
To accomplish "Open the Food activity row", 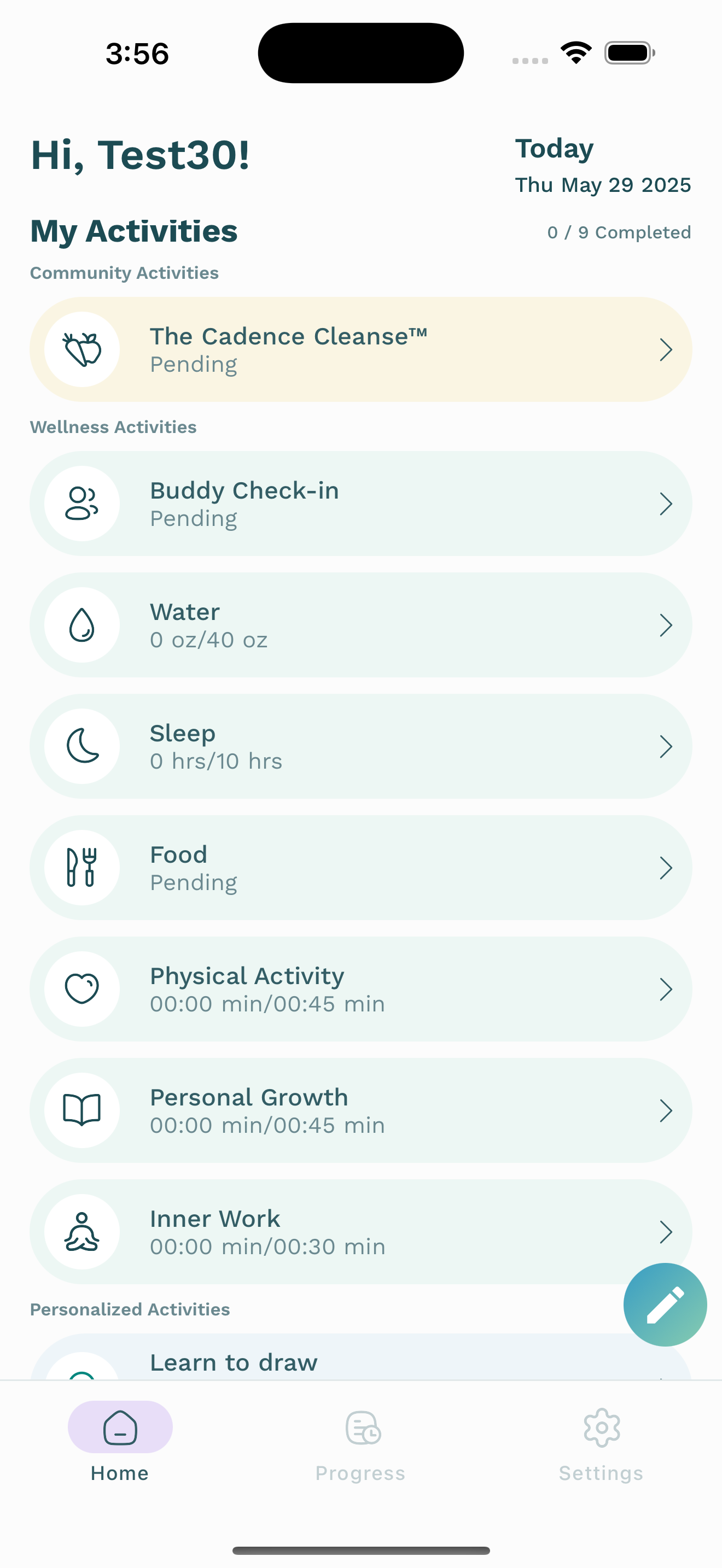I will point(361,868).
